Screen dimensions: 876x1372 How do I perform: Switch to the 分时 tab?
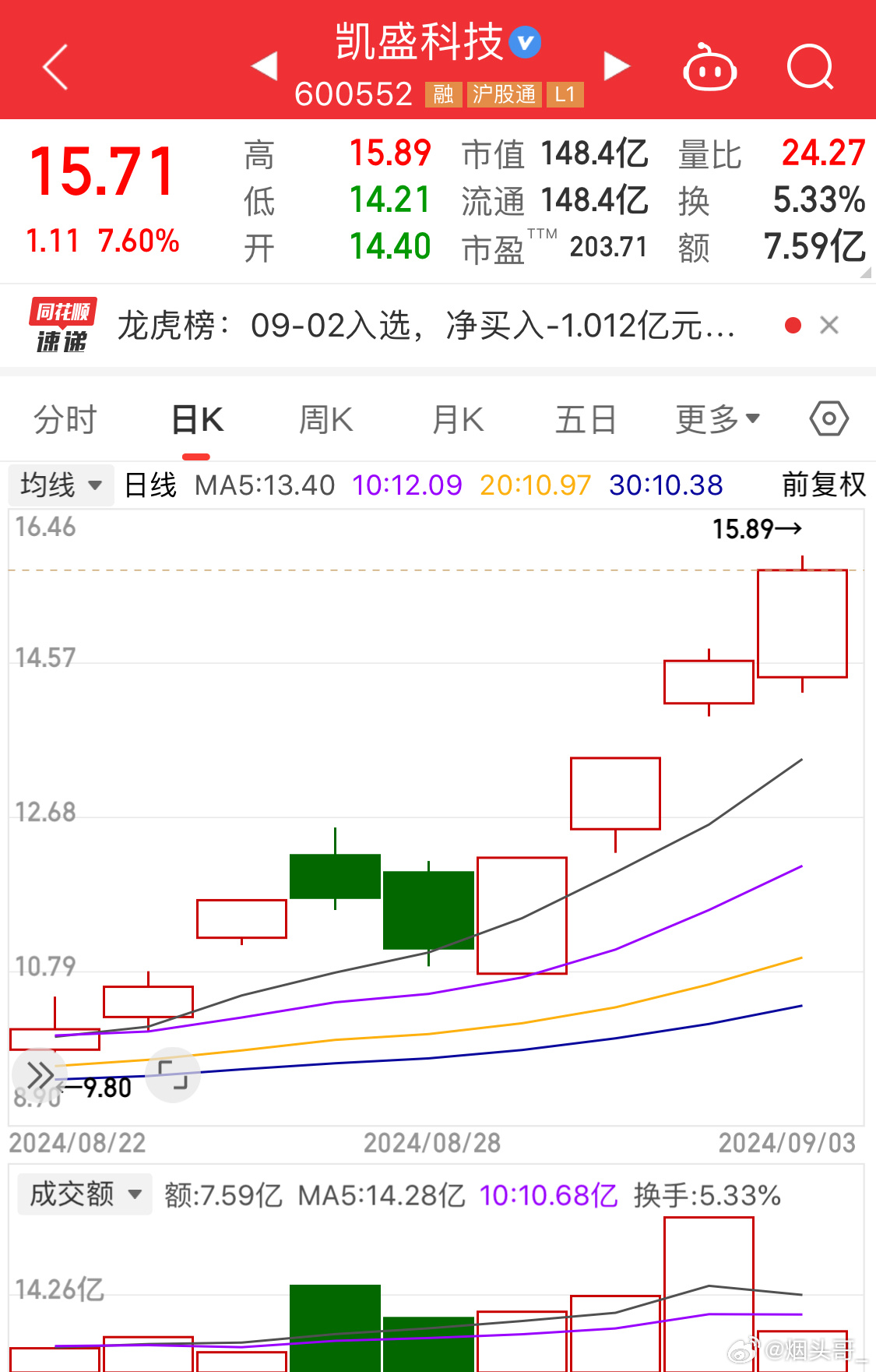(65, 420)
